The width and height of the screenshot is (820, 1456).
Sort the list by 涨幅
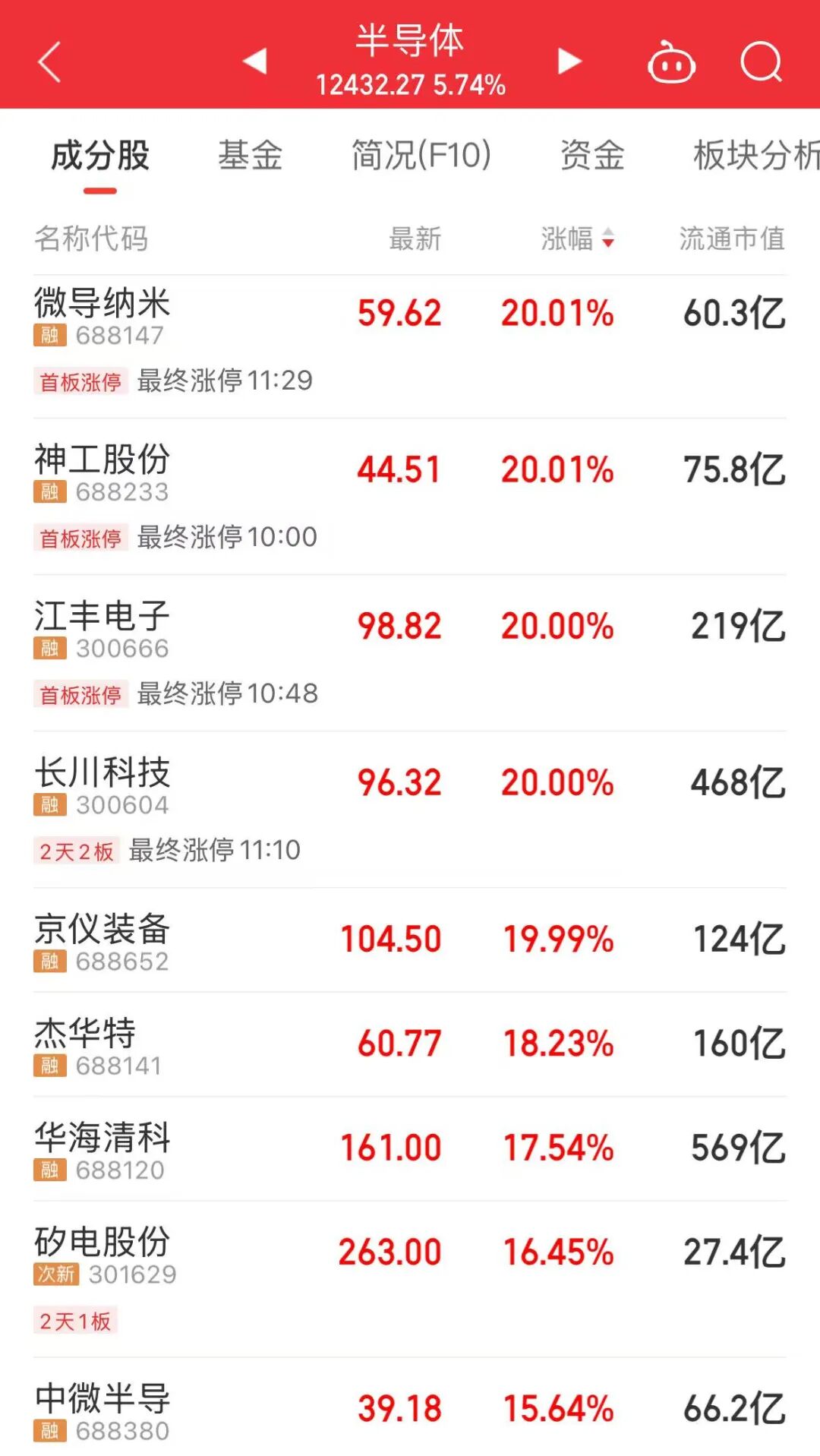[x=577, y=238]
